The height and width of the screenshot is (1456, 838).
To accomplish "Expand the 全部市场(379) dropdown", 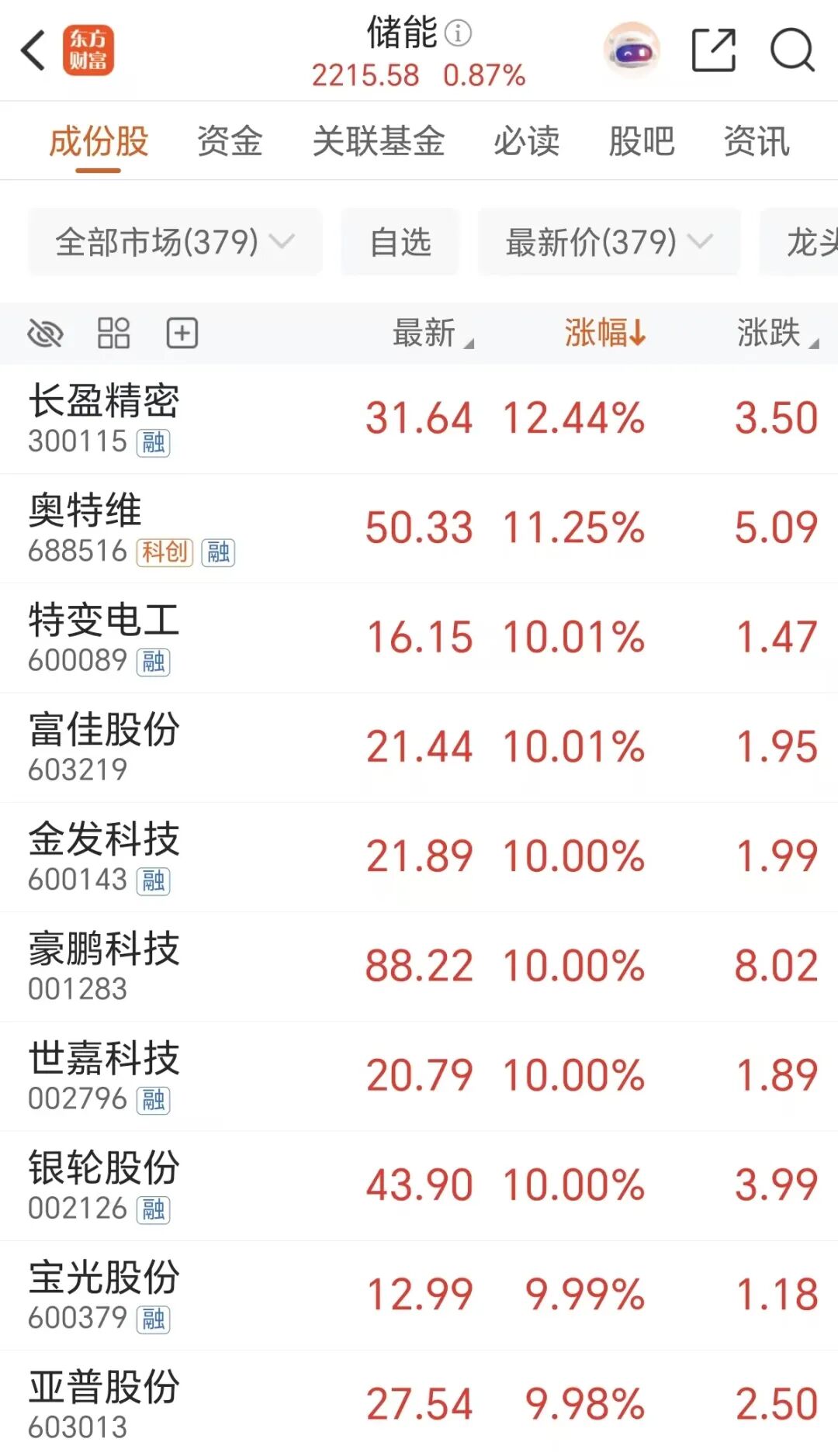I will (x=175, y=242).
